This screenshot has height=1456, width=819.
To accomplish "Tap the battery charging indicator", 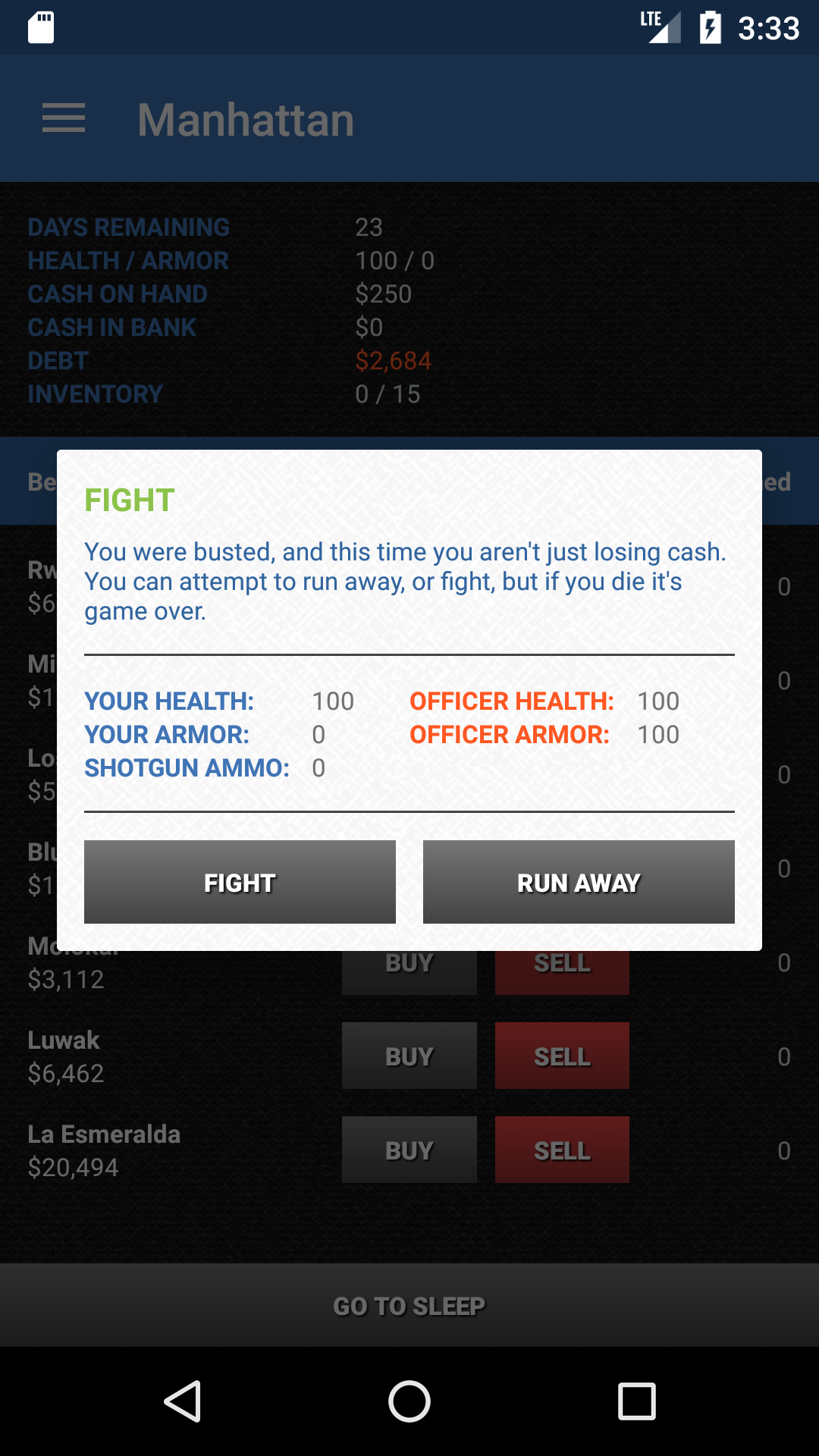I will 710,27.
